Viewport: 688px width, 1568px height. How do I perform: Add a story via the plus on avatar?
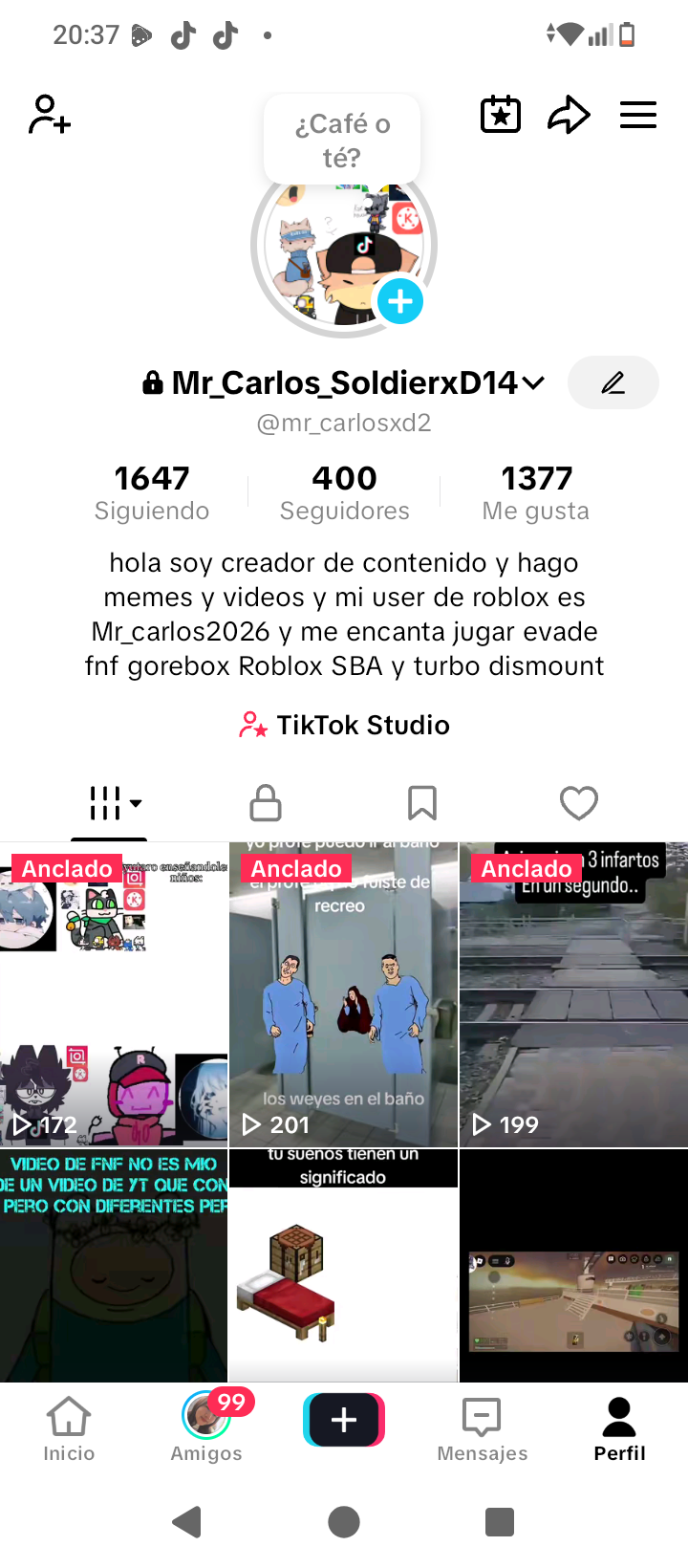pos(400,301)
